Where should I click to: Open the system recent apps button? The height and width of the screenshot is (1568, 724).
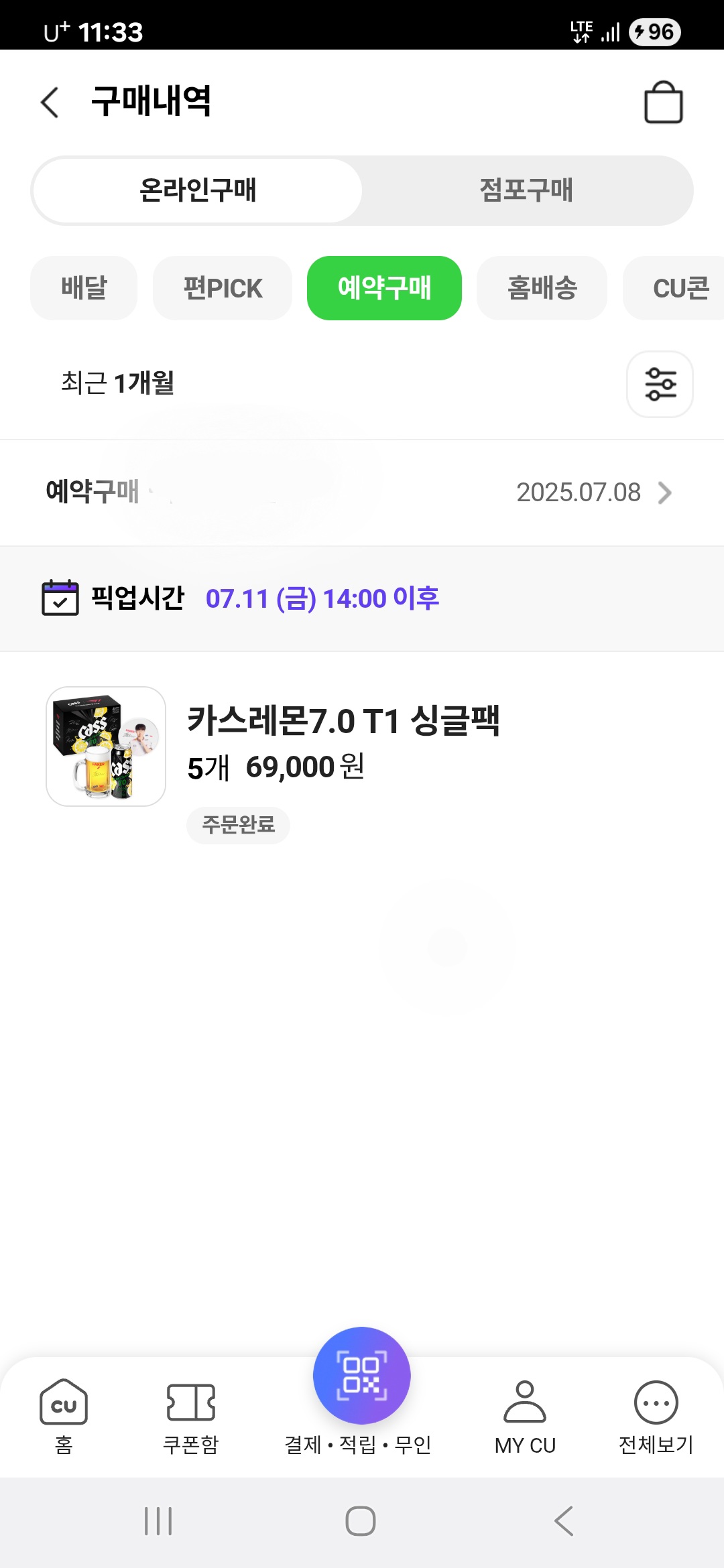[159, 1521]
